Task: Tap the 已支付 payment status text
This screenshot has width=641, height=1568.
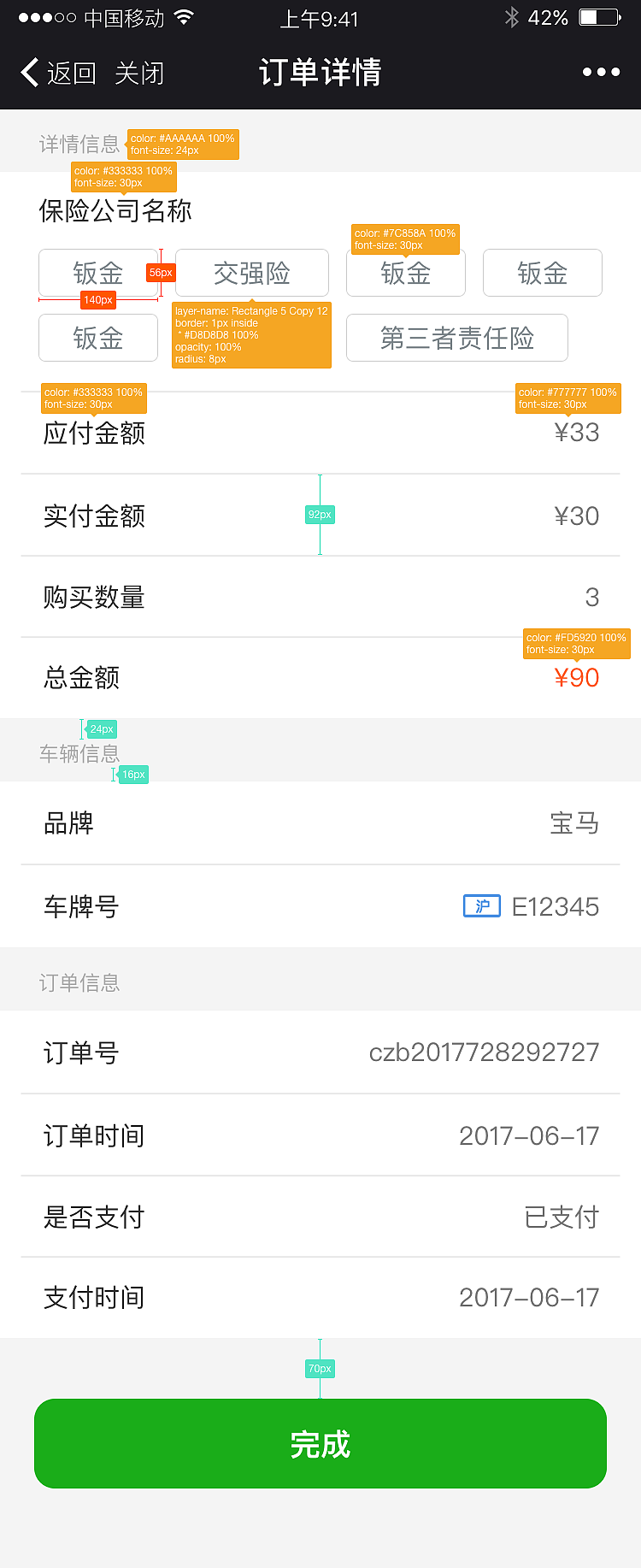Action: 562,1217
